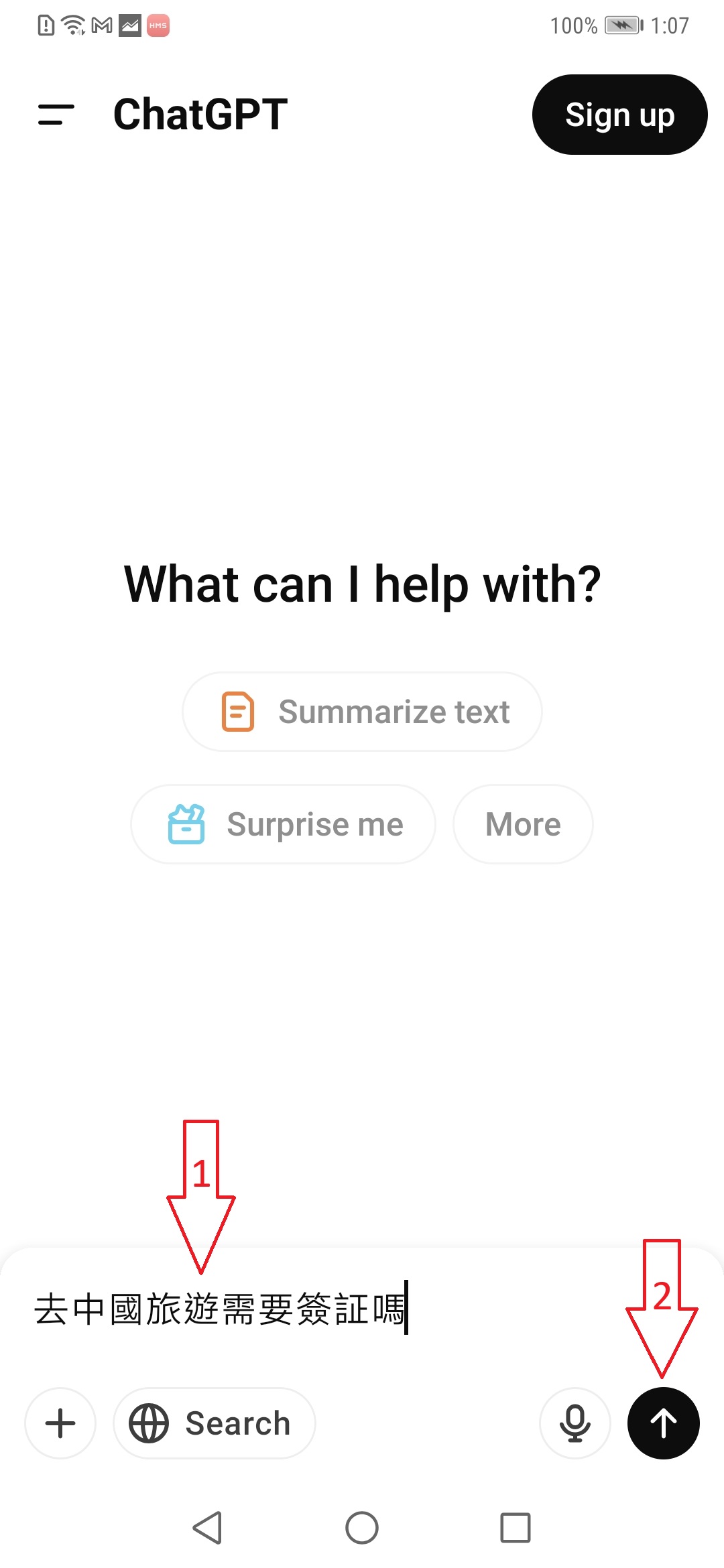Open the side menu drawer

56,115
